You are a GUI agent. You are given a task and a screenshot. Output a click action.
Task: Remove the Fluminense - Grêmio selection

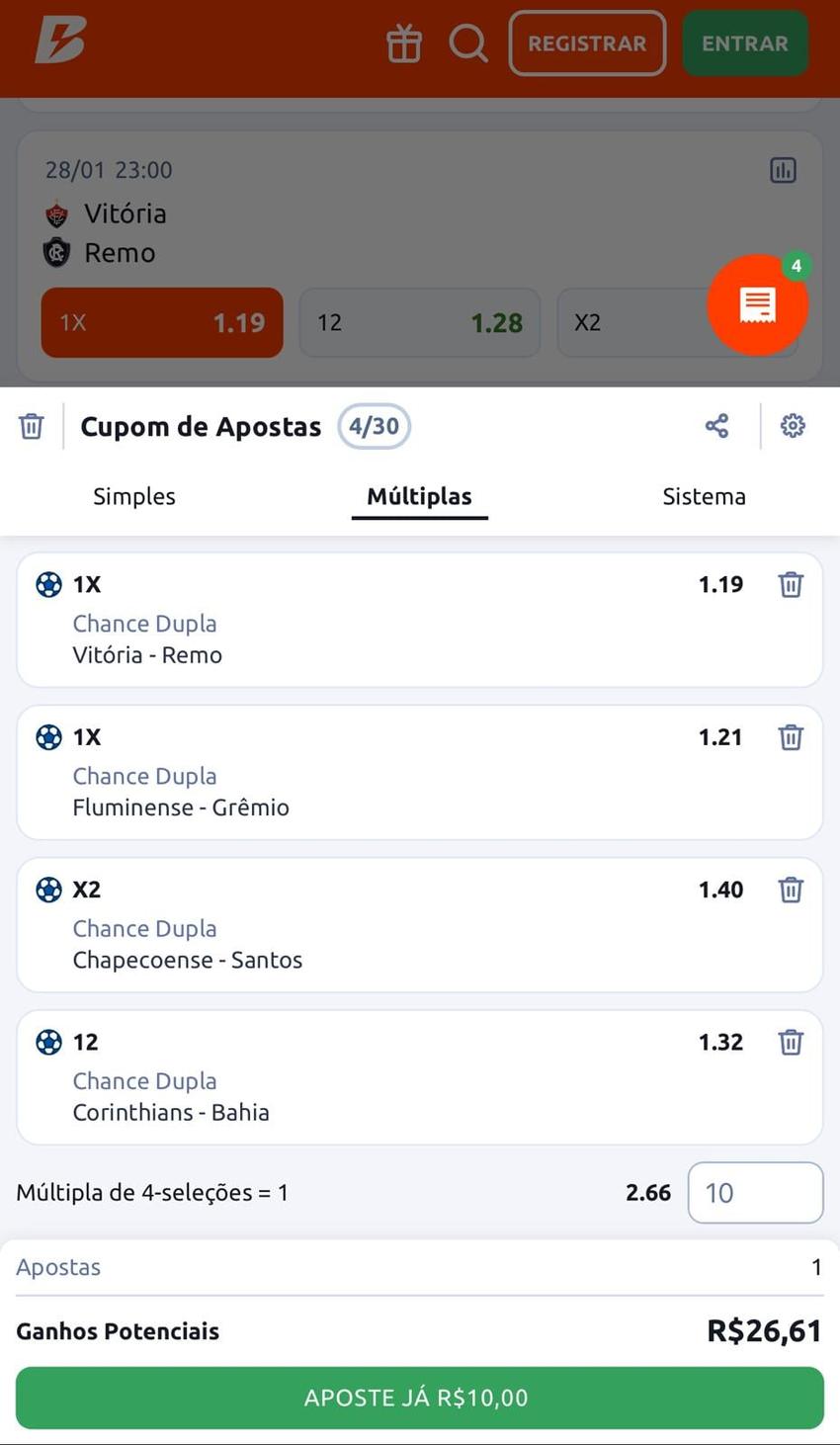point(790,736)
